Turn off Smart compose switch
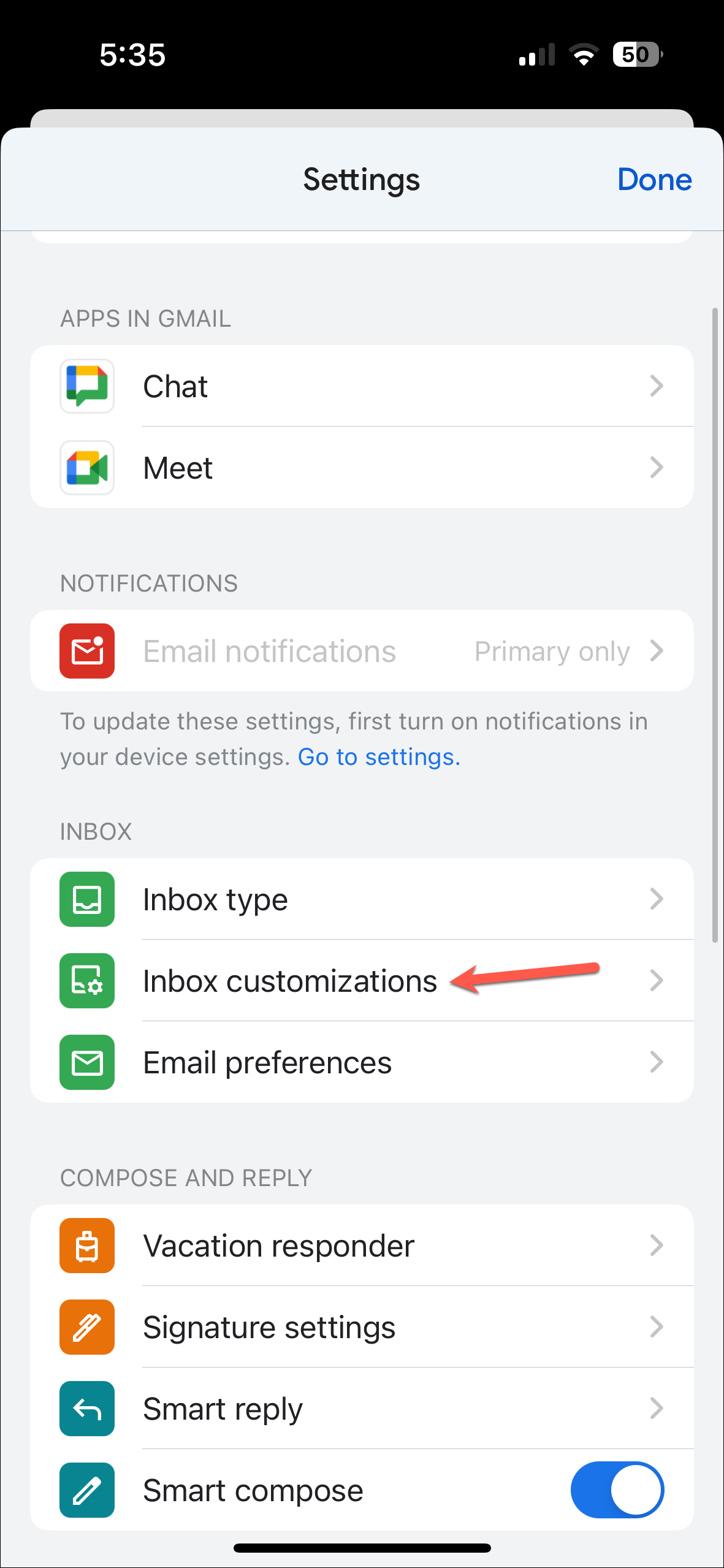 (617, 1490)
